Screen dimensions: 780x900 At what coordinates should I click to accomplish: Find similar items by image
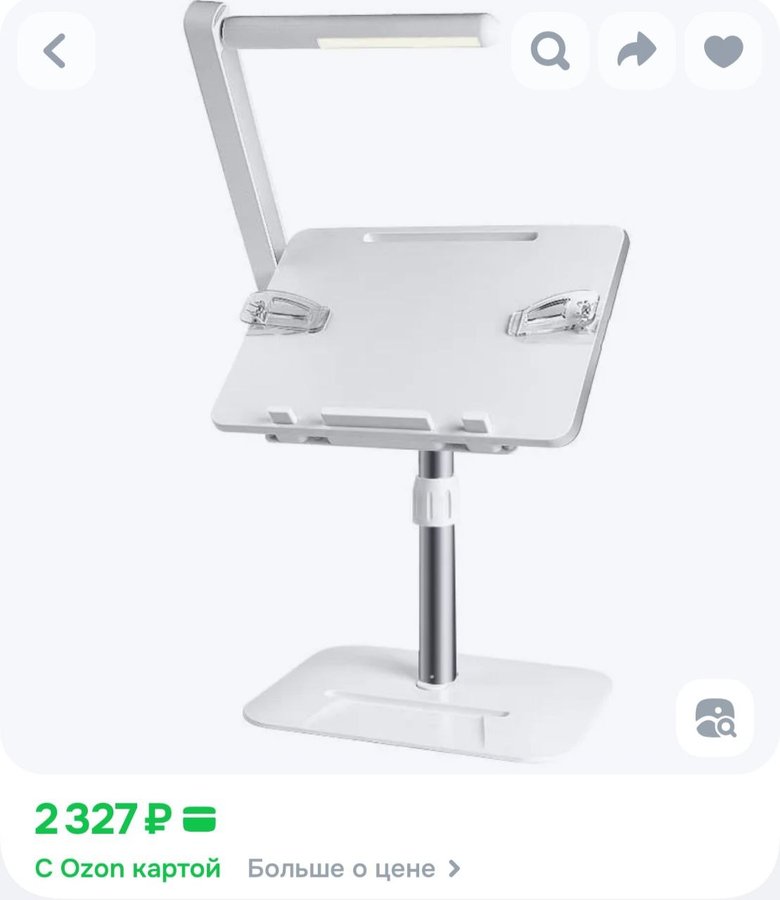click(715, 718)
